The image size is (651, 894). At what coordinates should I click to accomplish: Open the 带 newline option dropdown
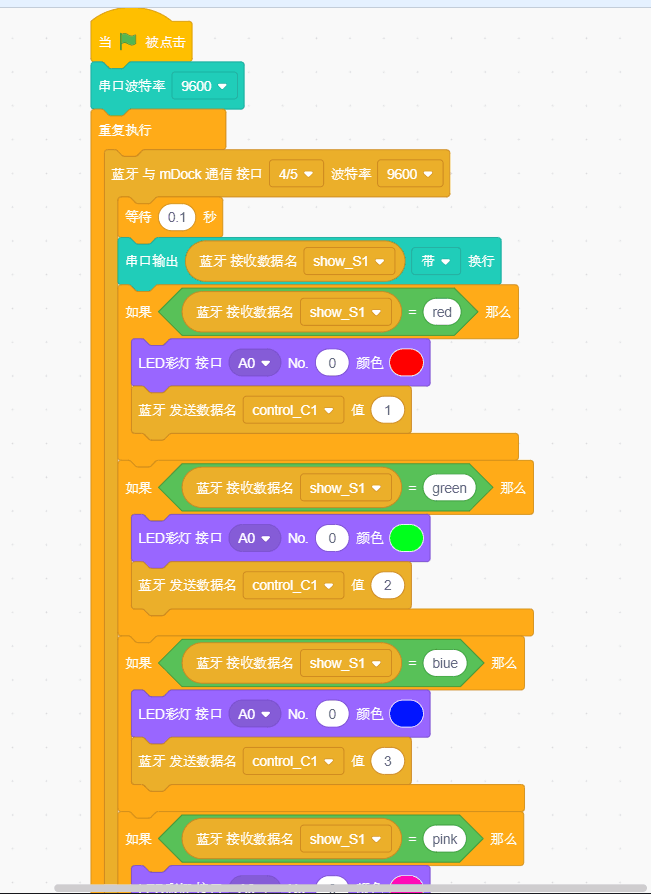click(x=435, y=261)
